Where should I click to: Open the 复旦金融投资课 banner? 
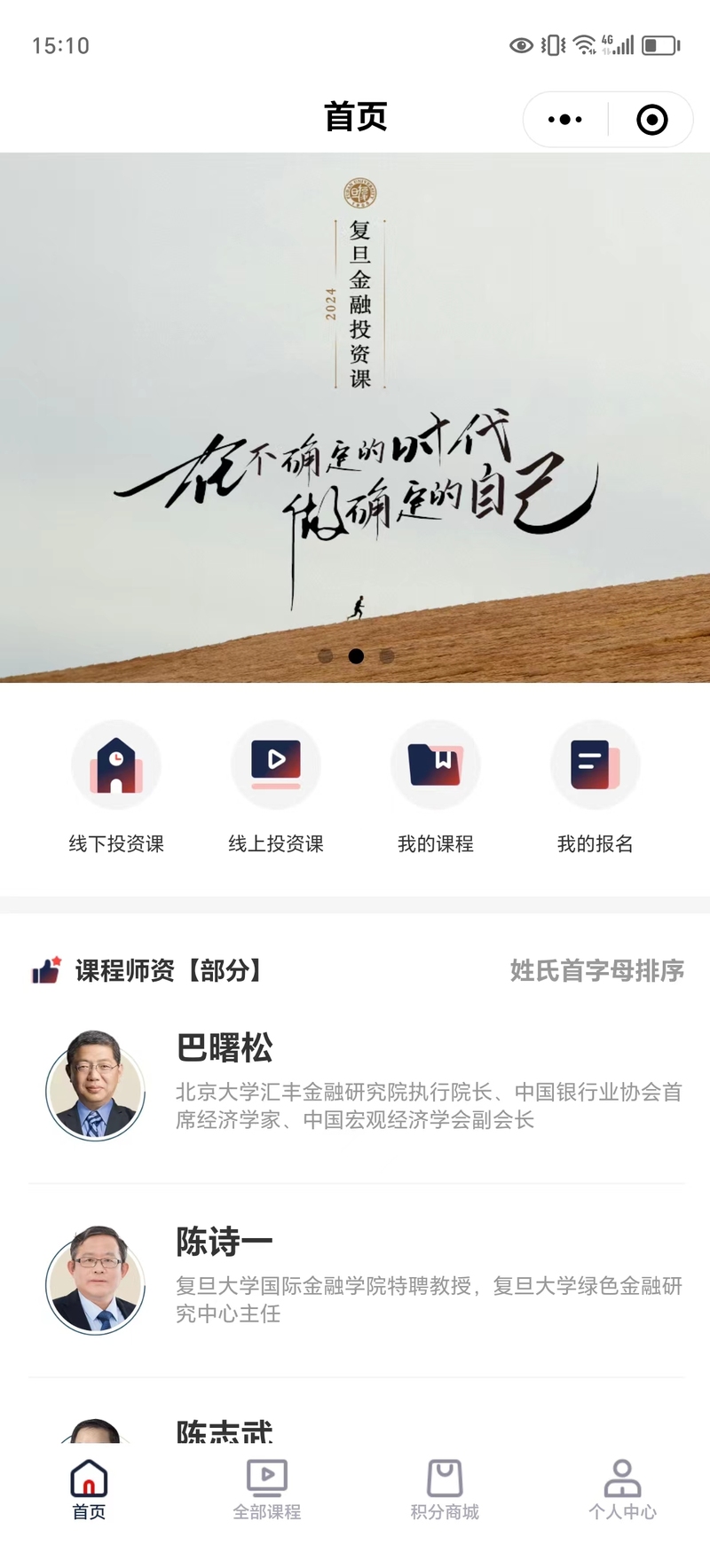tap(355, 417)
